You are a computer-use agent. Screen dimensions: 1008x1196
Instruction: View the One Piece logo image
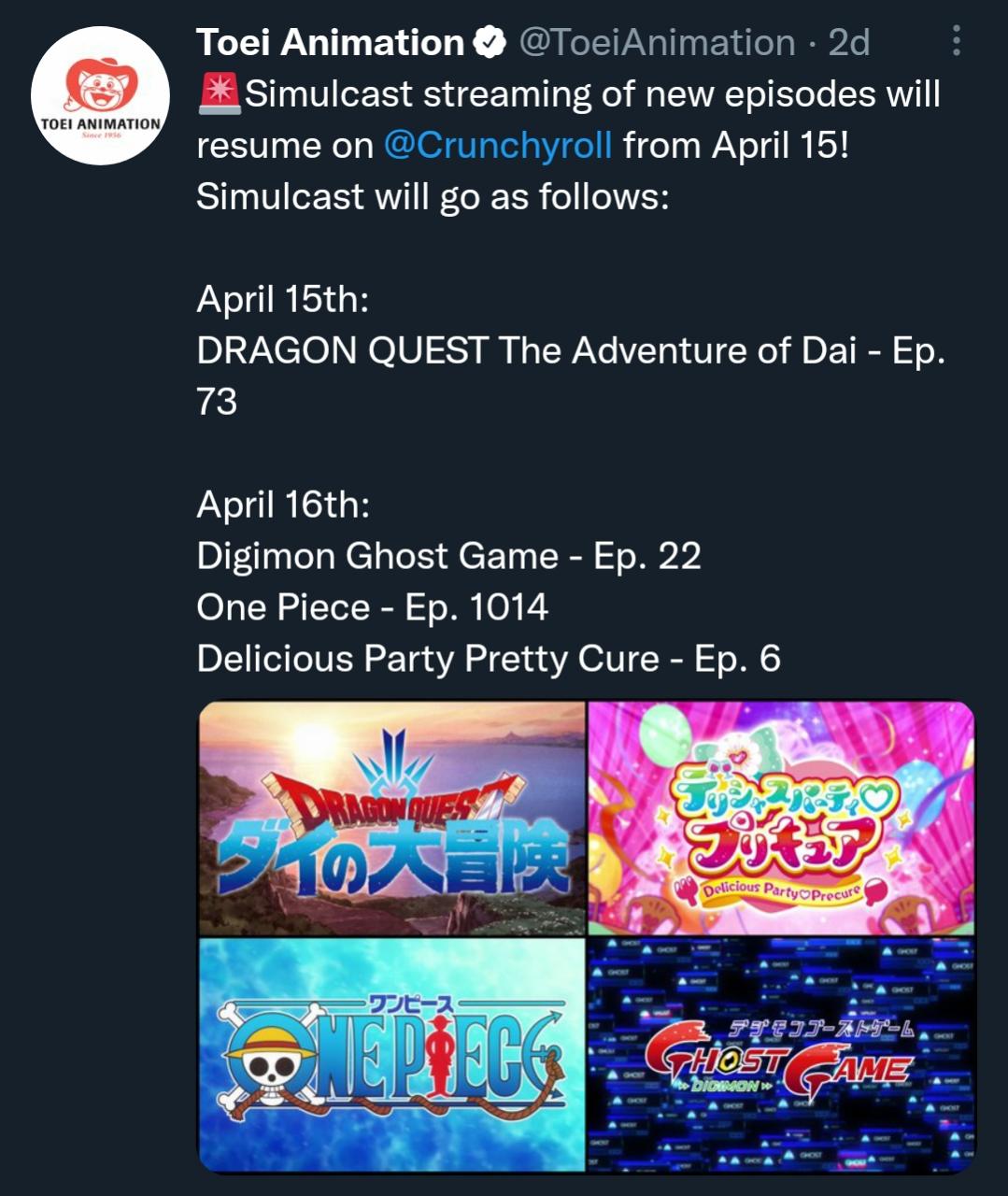[392, 1054]
